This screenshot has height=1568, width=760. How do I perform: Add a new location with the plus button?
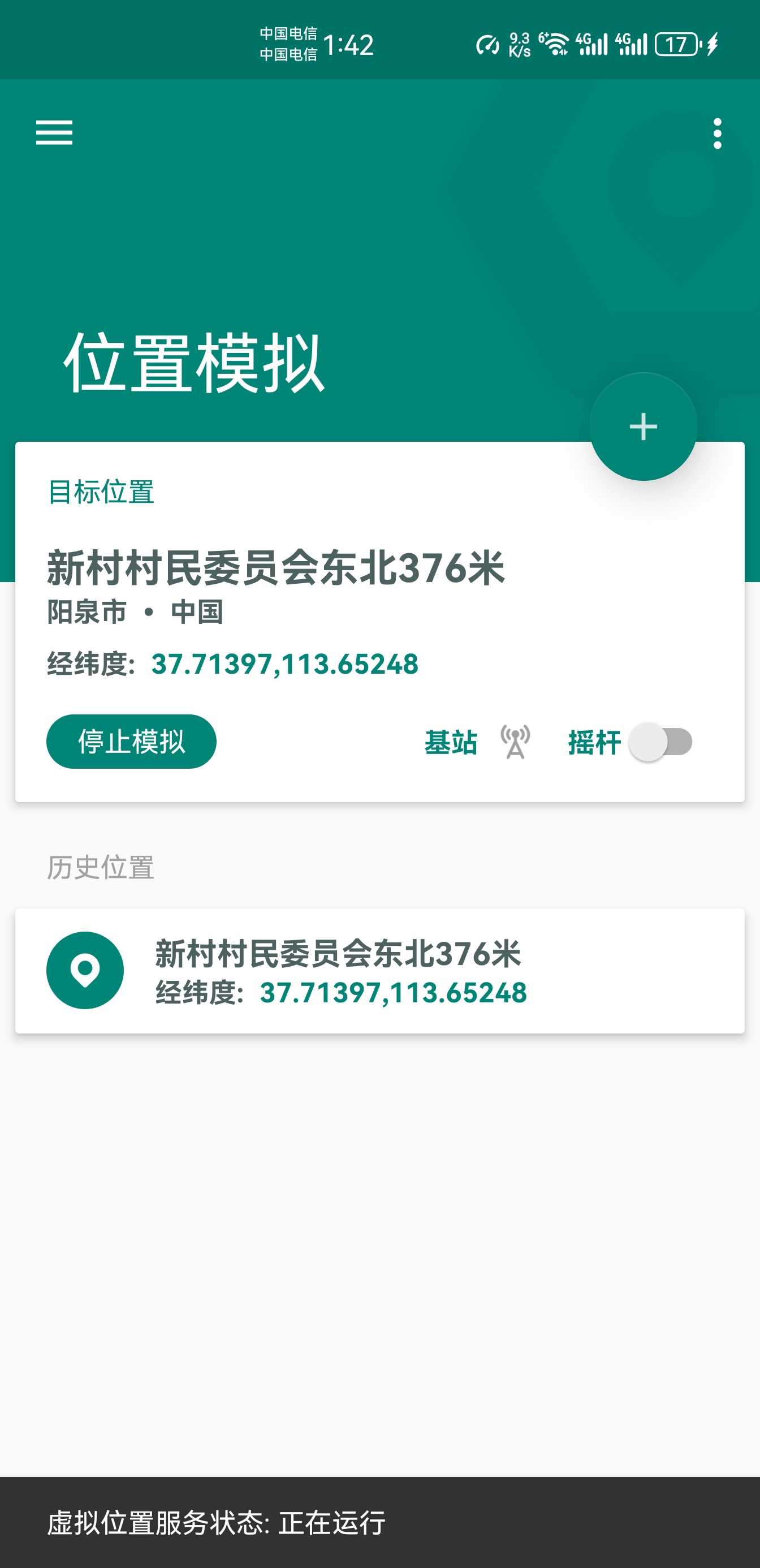(642, 426)
